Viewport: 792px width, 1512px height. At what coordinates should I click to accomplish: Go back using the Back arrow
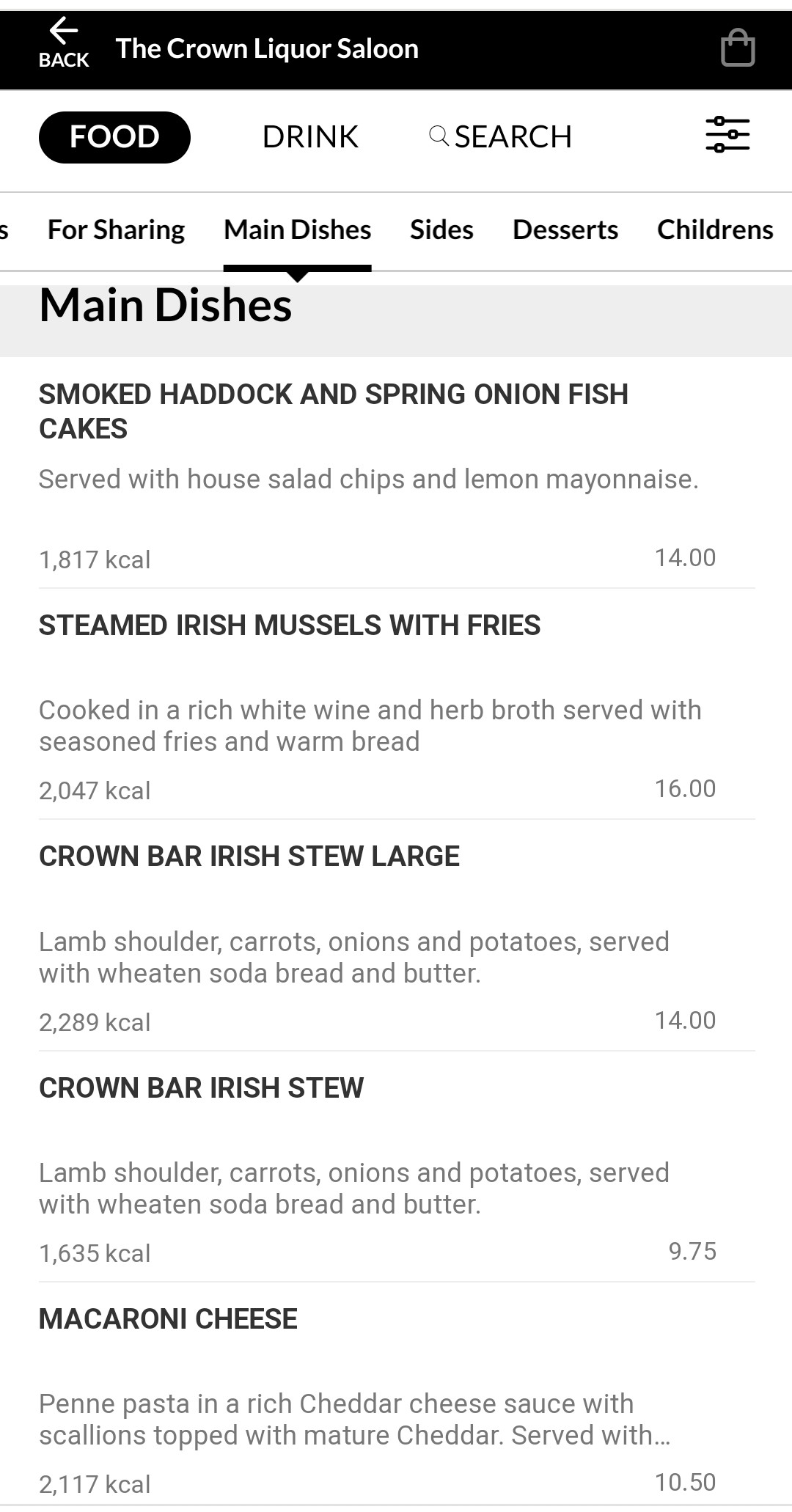tap(64, 44)
